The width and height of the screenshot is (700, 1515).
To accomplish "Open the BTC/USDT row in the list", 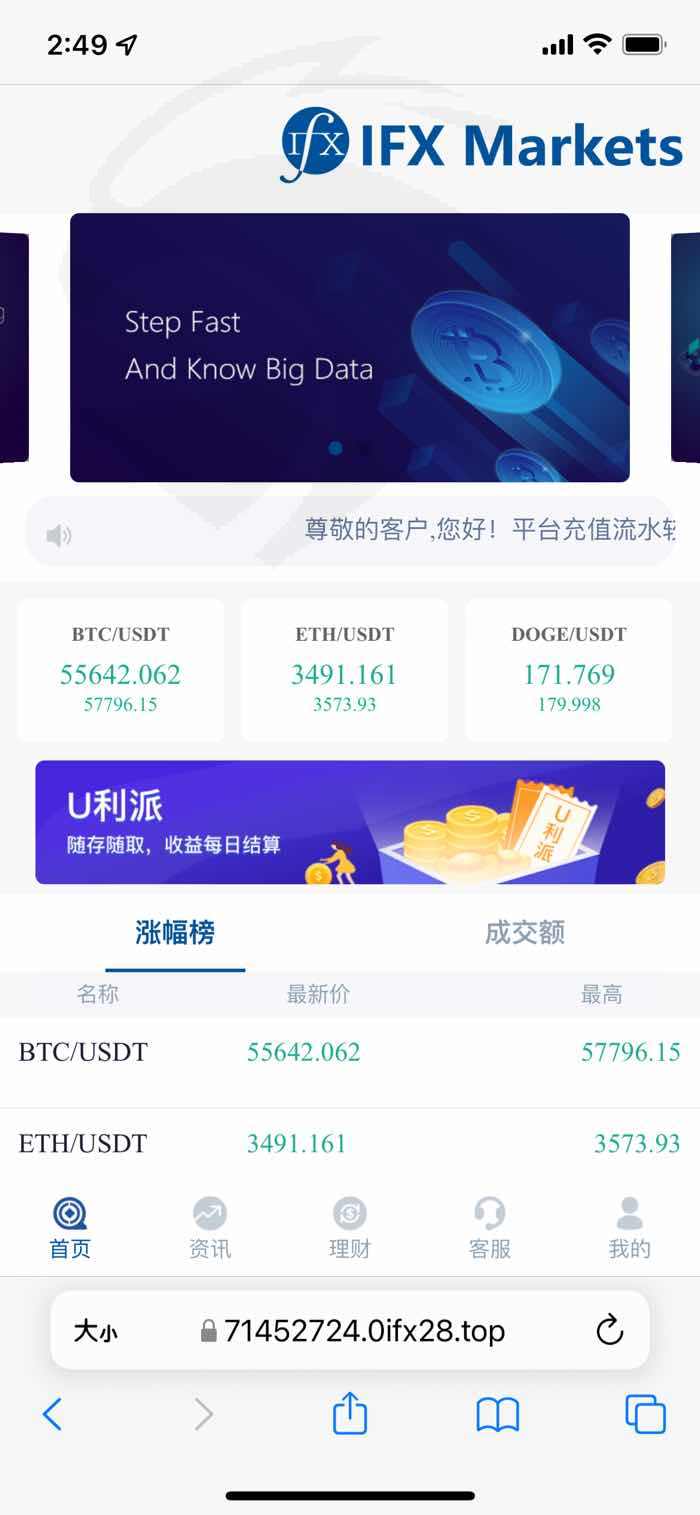I will (350, 1052).
